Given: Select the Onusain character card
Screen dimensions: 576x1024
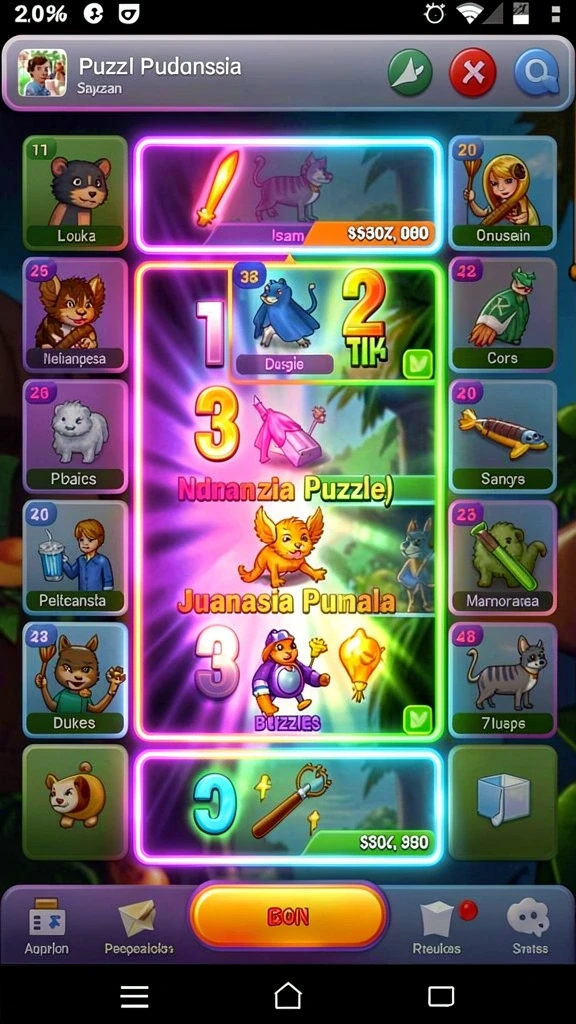Looking at the screenshot, I should (x=503, y=193).
